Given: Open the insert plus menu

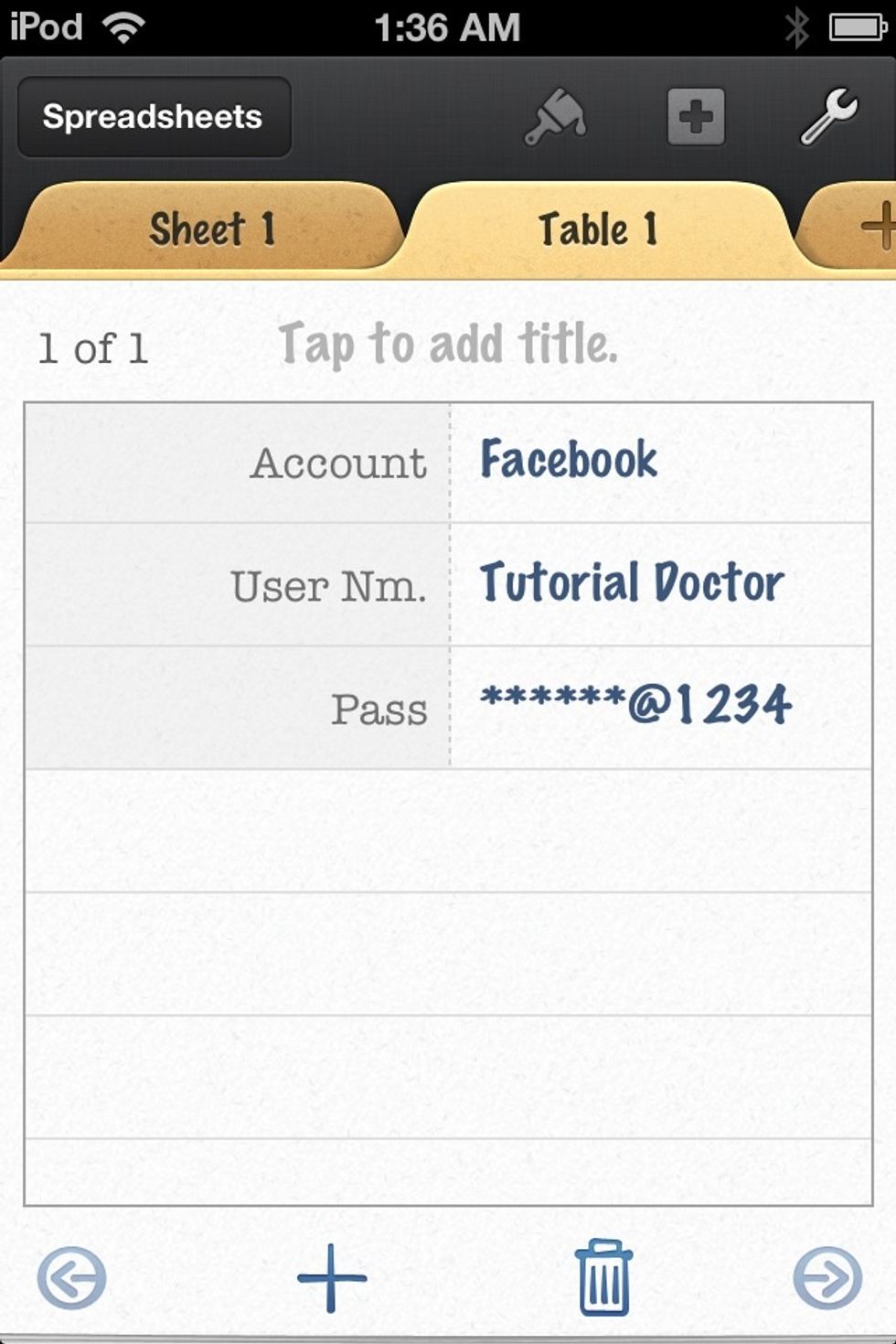Looking at the screenshot, I should click(x=696, y=117).
